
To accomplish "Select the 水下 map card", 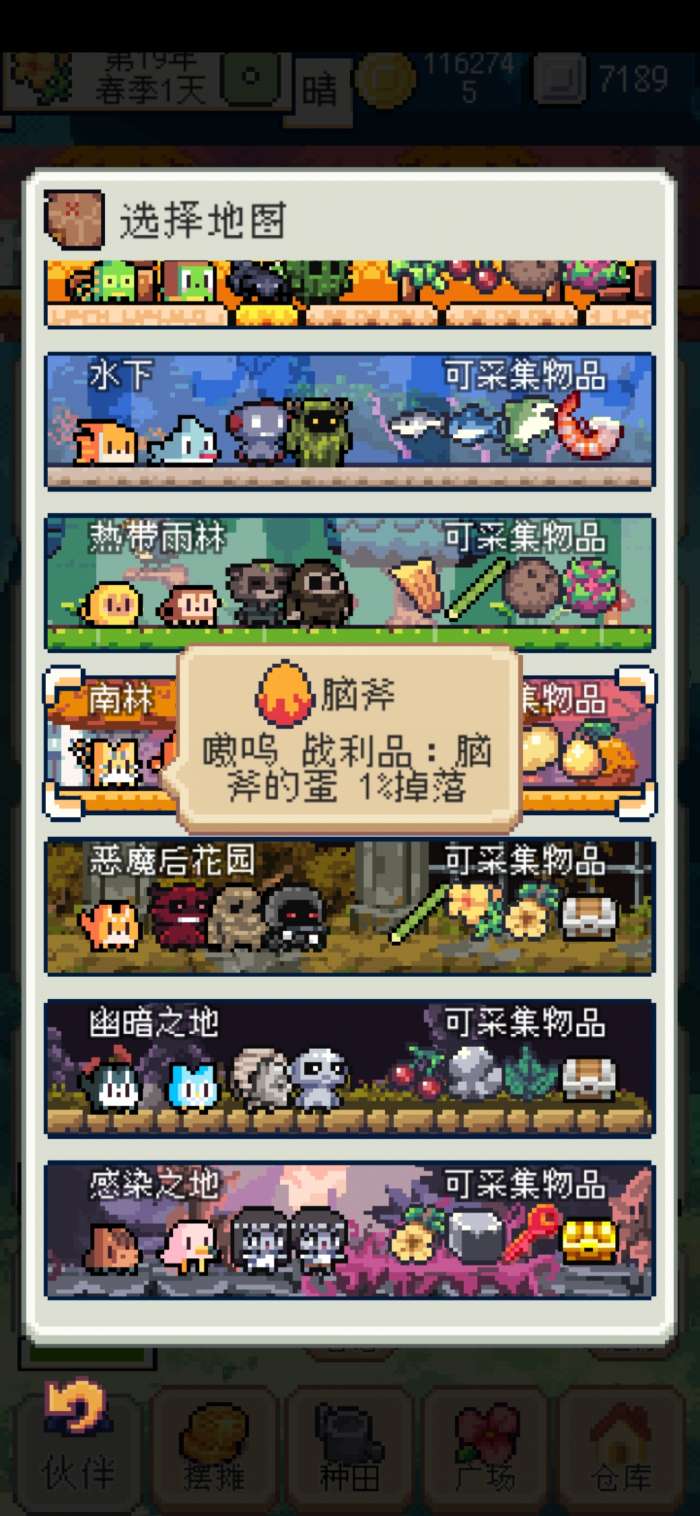I will tap(350, 421).
